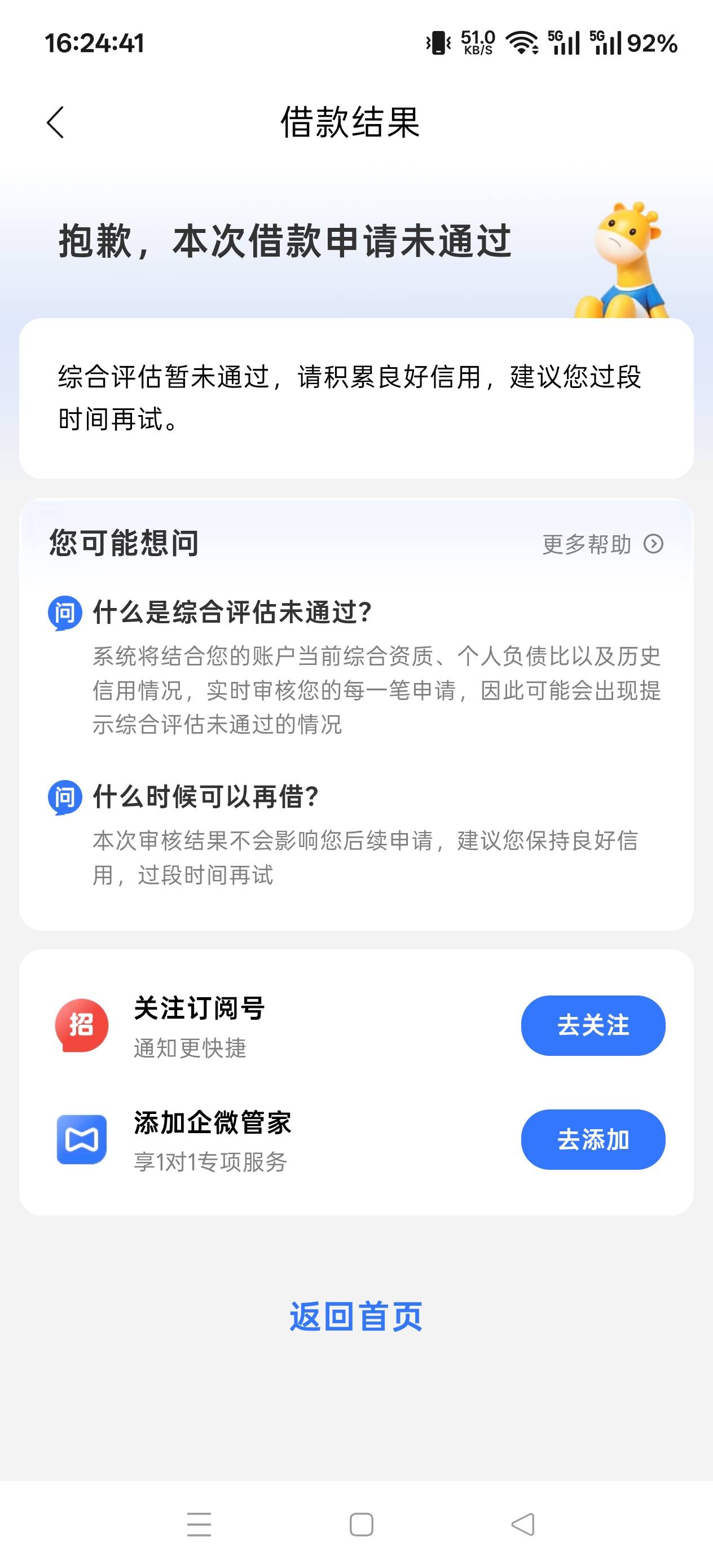The height and width of the screenshot is (1568, 713).
Task: Open the question 什么是综合评估未通过?
Action: [x=231, y=612]
